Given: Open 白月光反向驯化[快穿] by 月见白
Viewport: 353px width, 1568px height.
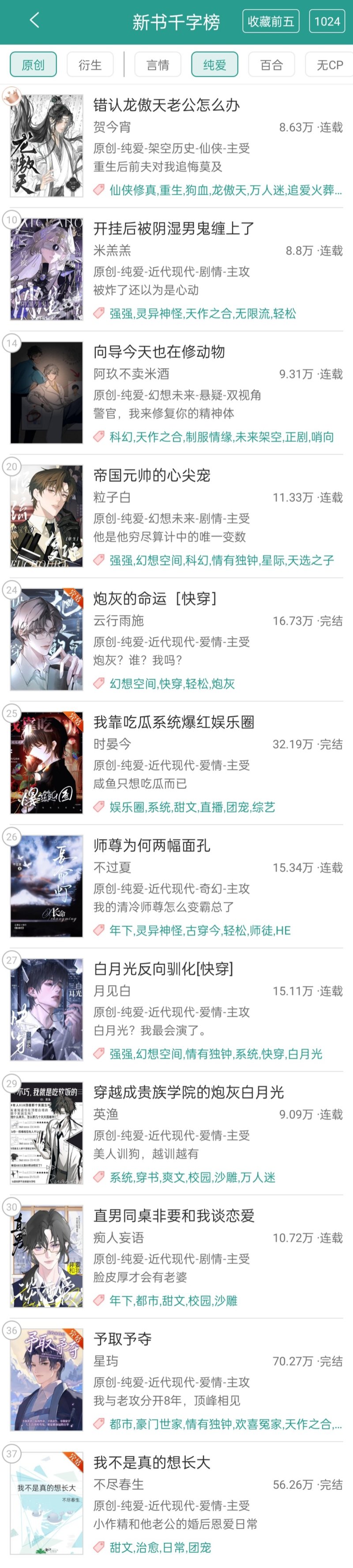Looking at the screenshot, I should (163, 969).
